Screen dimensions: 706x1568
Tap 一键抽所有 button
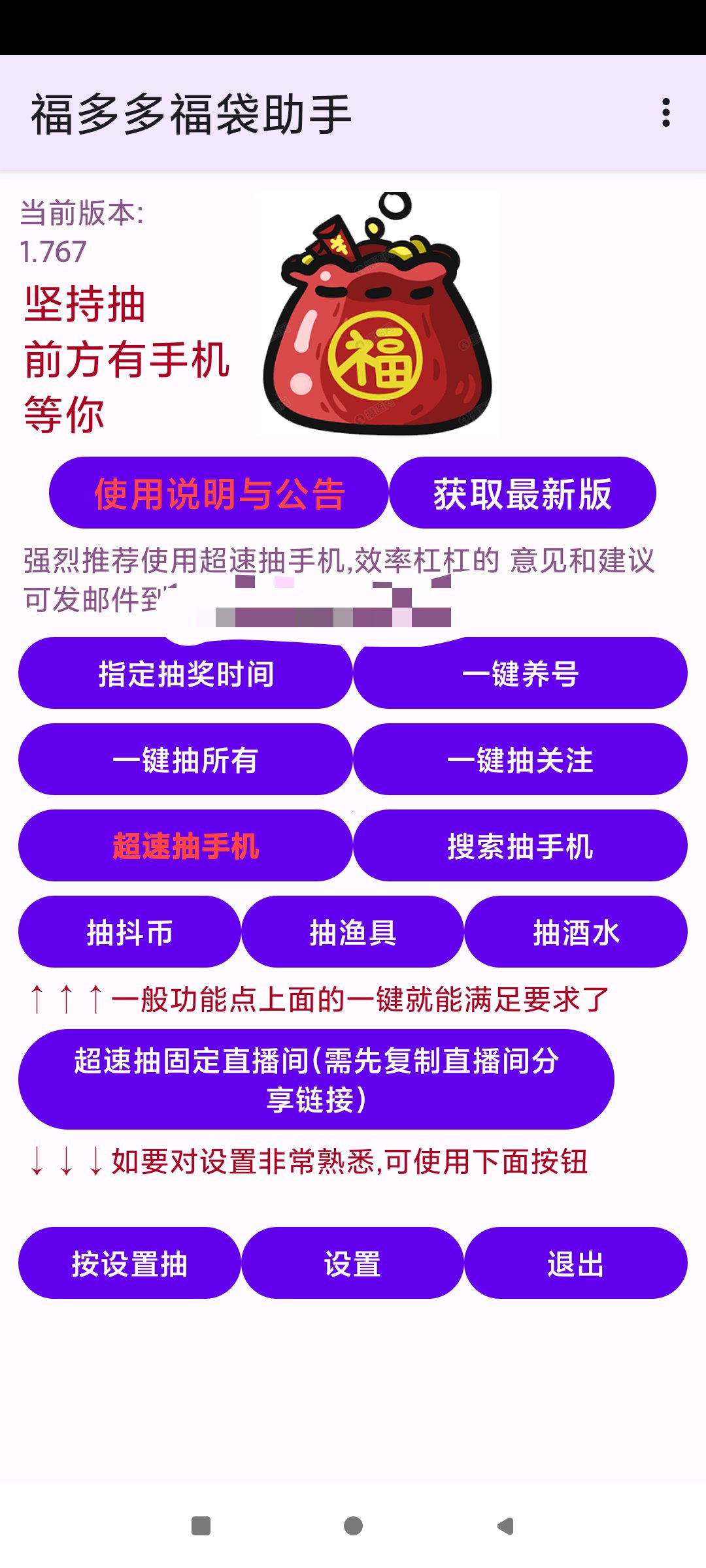186,760
